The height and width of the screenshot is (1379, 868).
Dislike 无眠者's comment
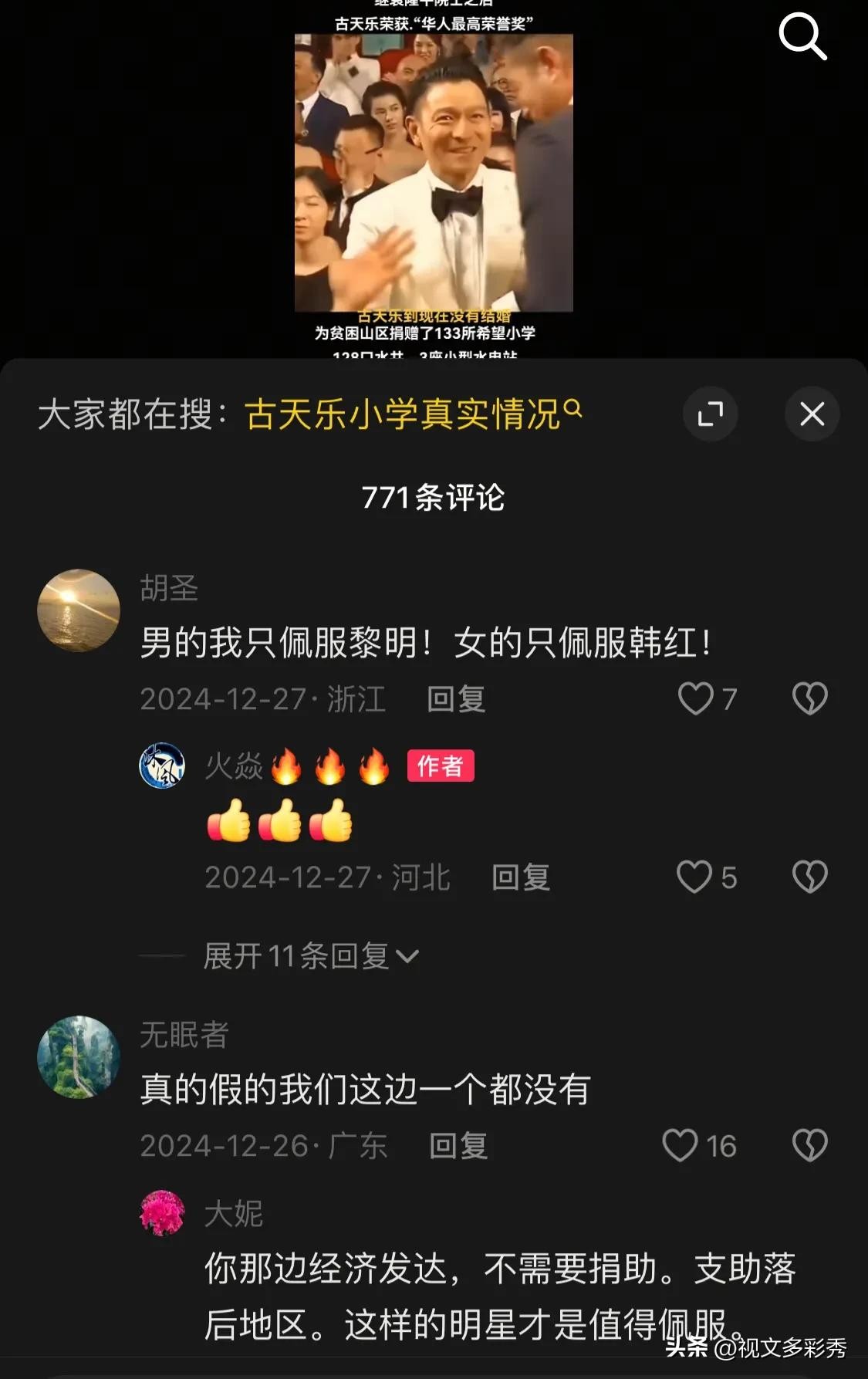point(809,1146)
